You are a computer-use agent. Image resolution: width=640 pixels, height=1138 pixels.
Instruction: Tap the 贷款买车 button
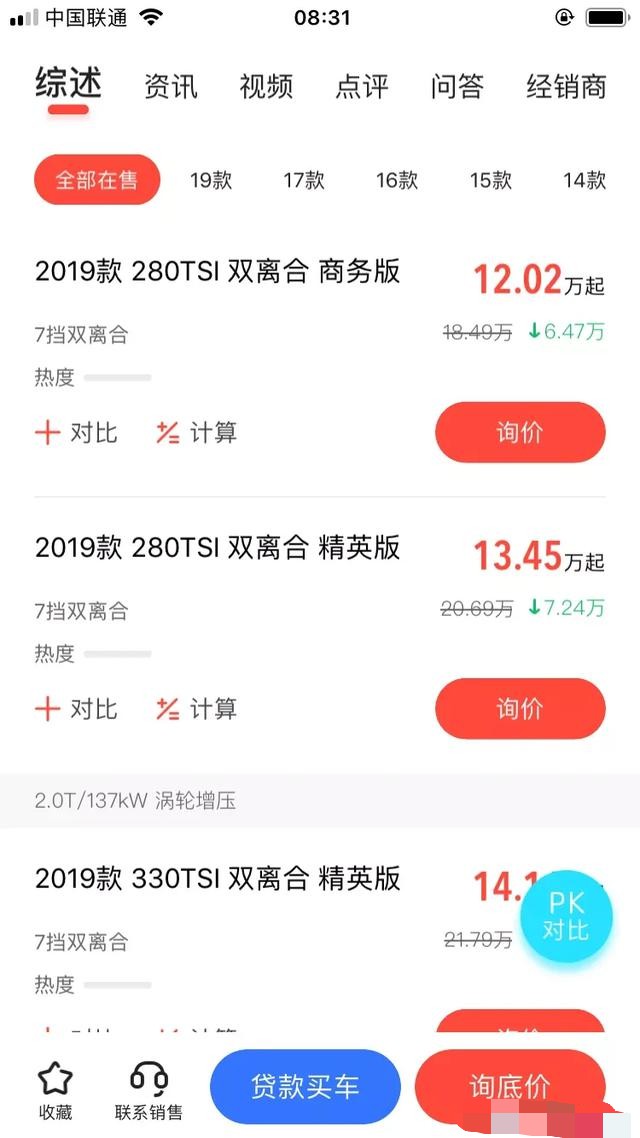click(x=305, y=1087)
